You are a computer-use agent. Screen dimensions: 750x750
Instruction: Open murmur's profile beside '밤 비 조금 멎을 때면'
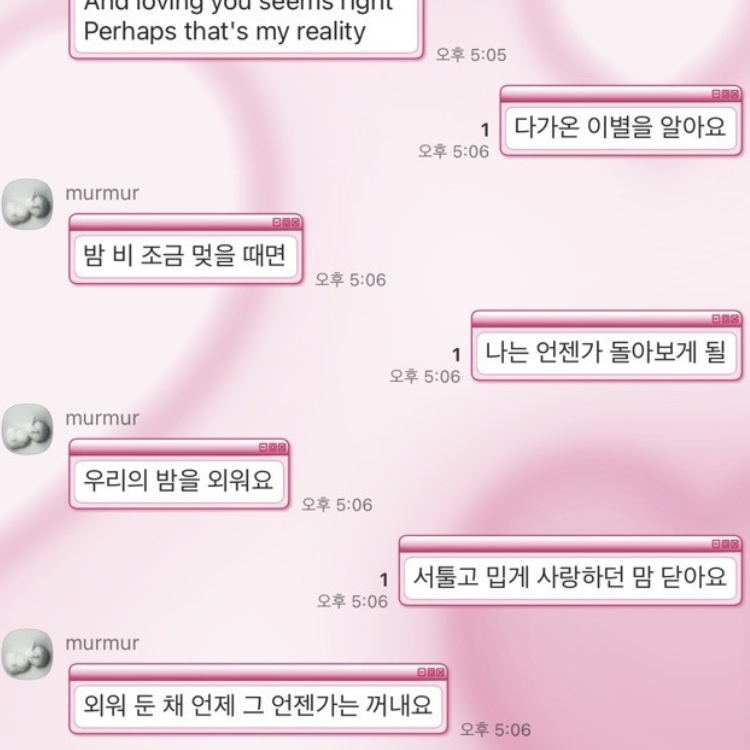click(27, 205)
